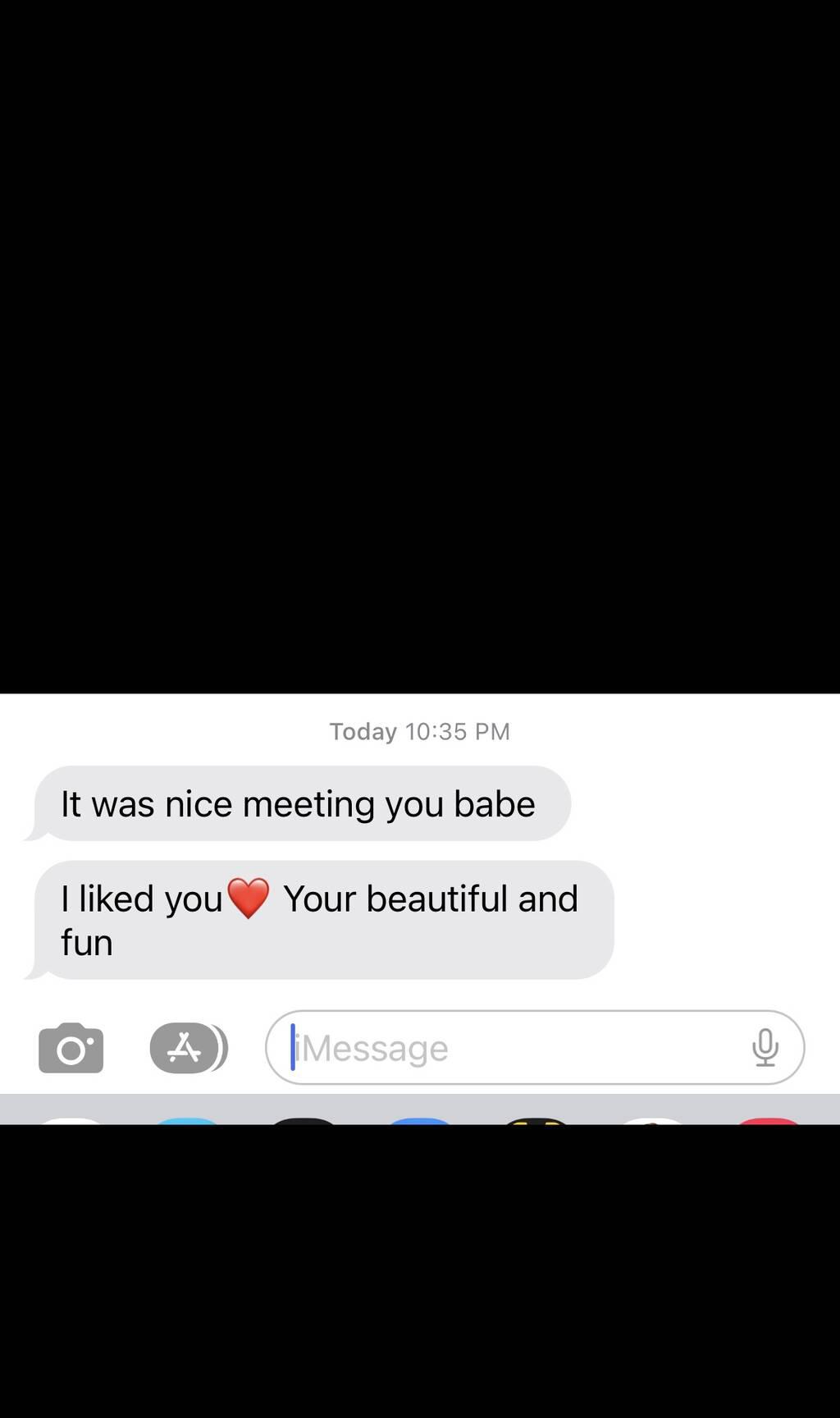840x1418 pixels.
Task: Focus the iMessage text field
Action: pos(509,1048)
